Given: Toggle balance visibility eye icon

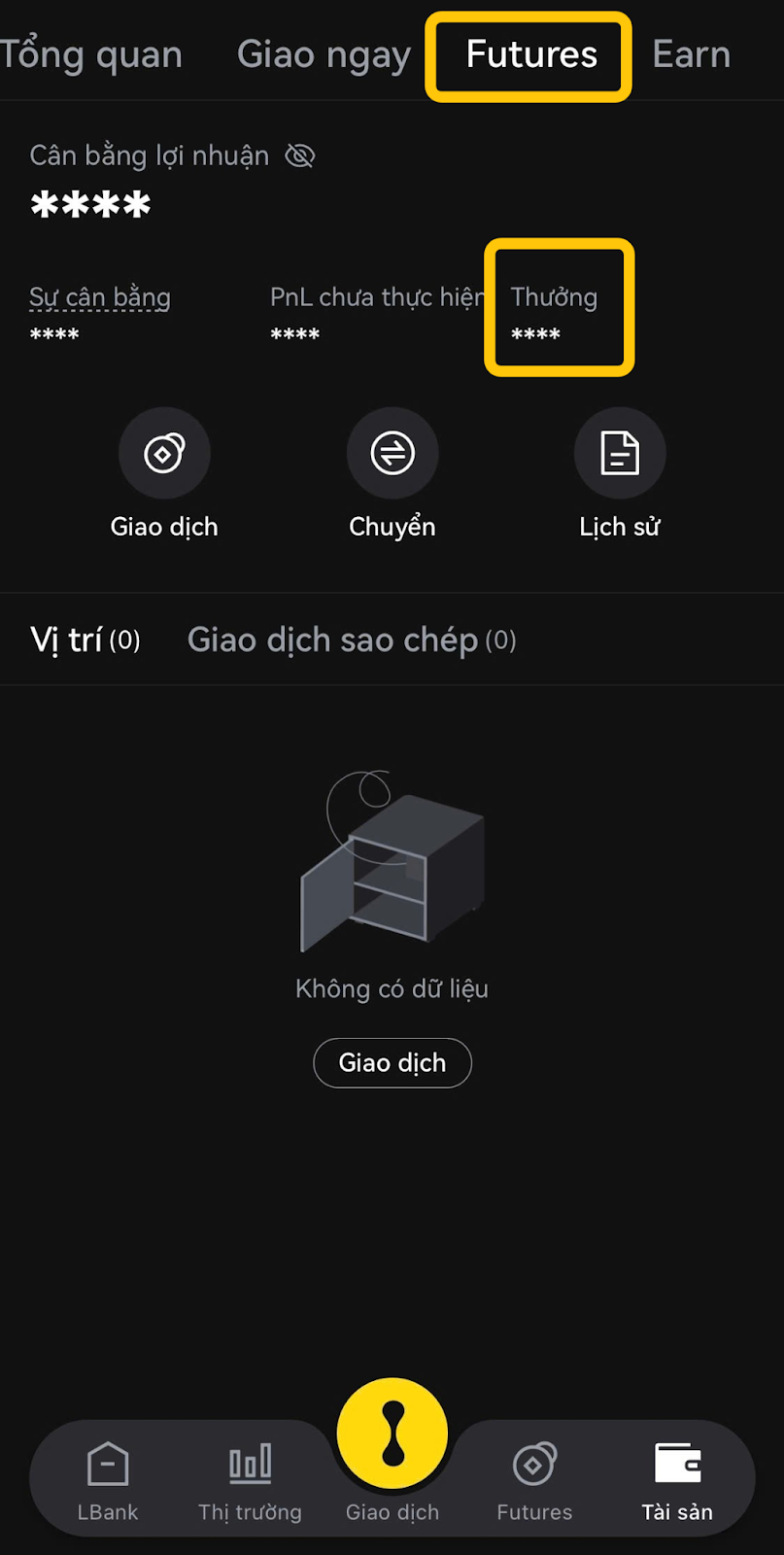Looking at the screenshot, I should click(x=300, y=155).
